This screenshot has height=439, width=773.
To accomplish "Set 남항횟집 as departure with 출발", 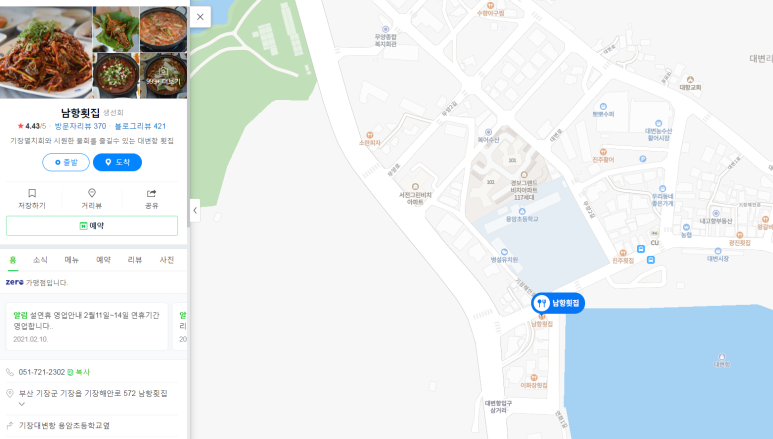I will 66,162.
